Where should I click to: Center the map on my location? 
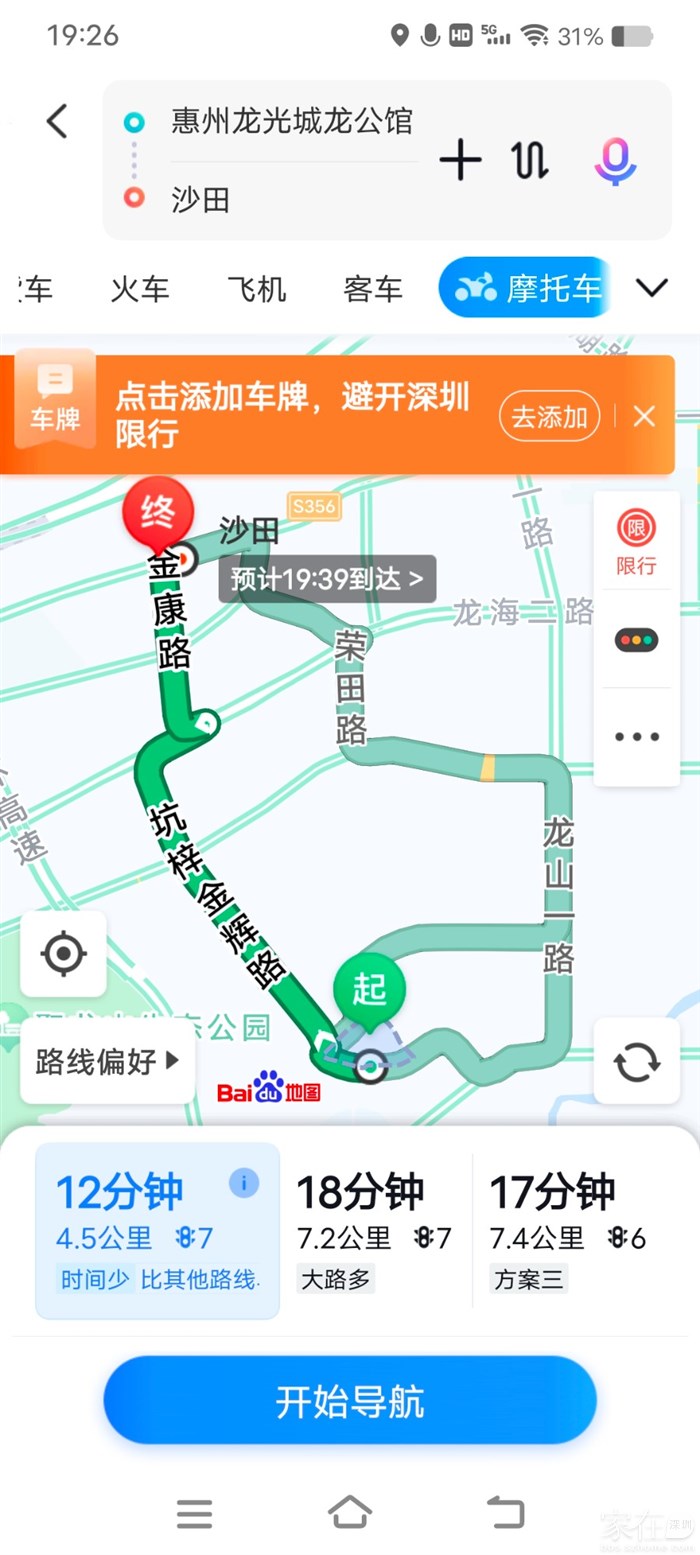[64, 954]
